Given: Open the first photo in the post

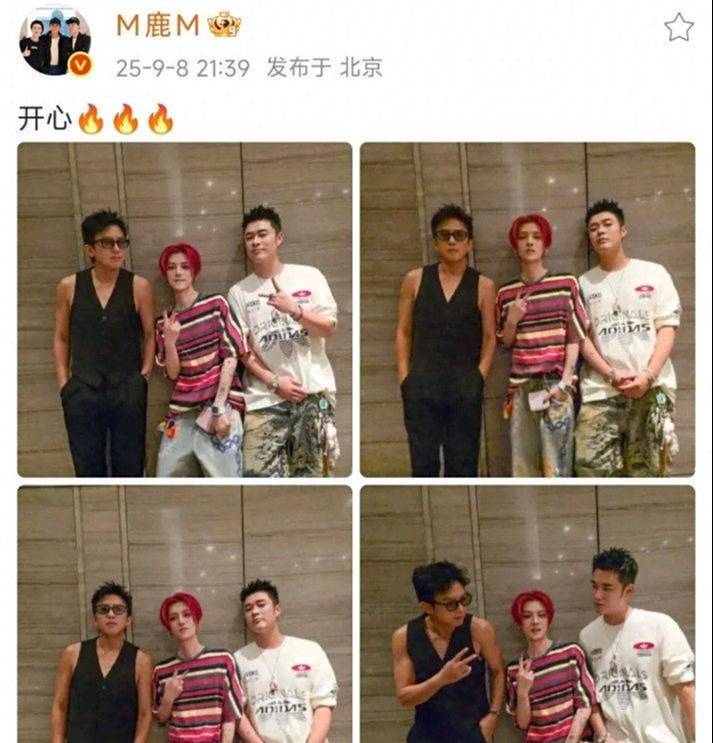Looking at the screenshot, I should point(185,309).
